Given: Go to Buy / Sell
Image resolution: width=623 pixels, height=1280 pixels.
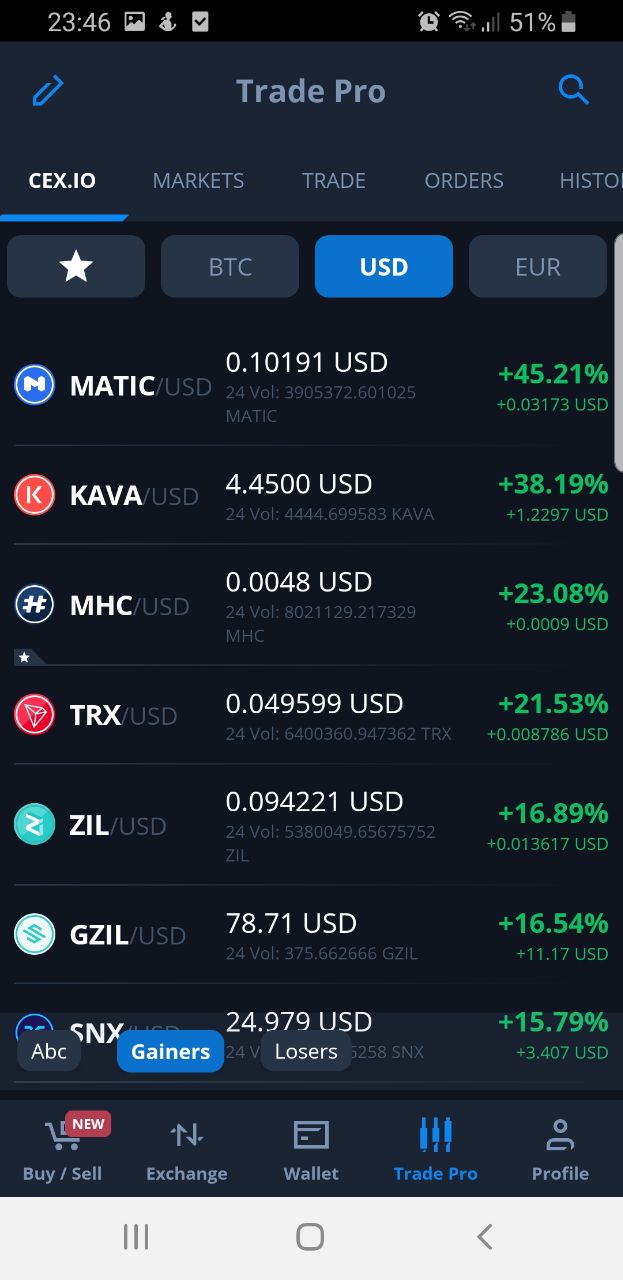Looking at the screenshot, I should point(62,1148).
